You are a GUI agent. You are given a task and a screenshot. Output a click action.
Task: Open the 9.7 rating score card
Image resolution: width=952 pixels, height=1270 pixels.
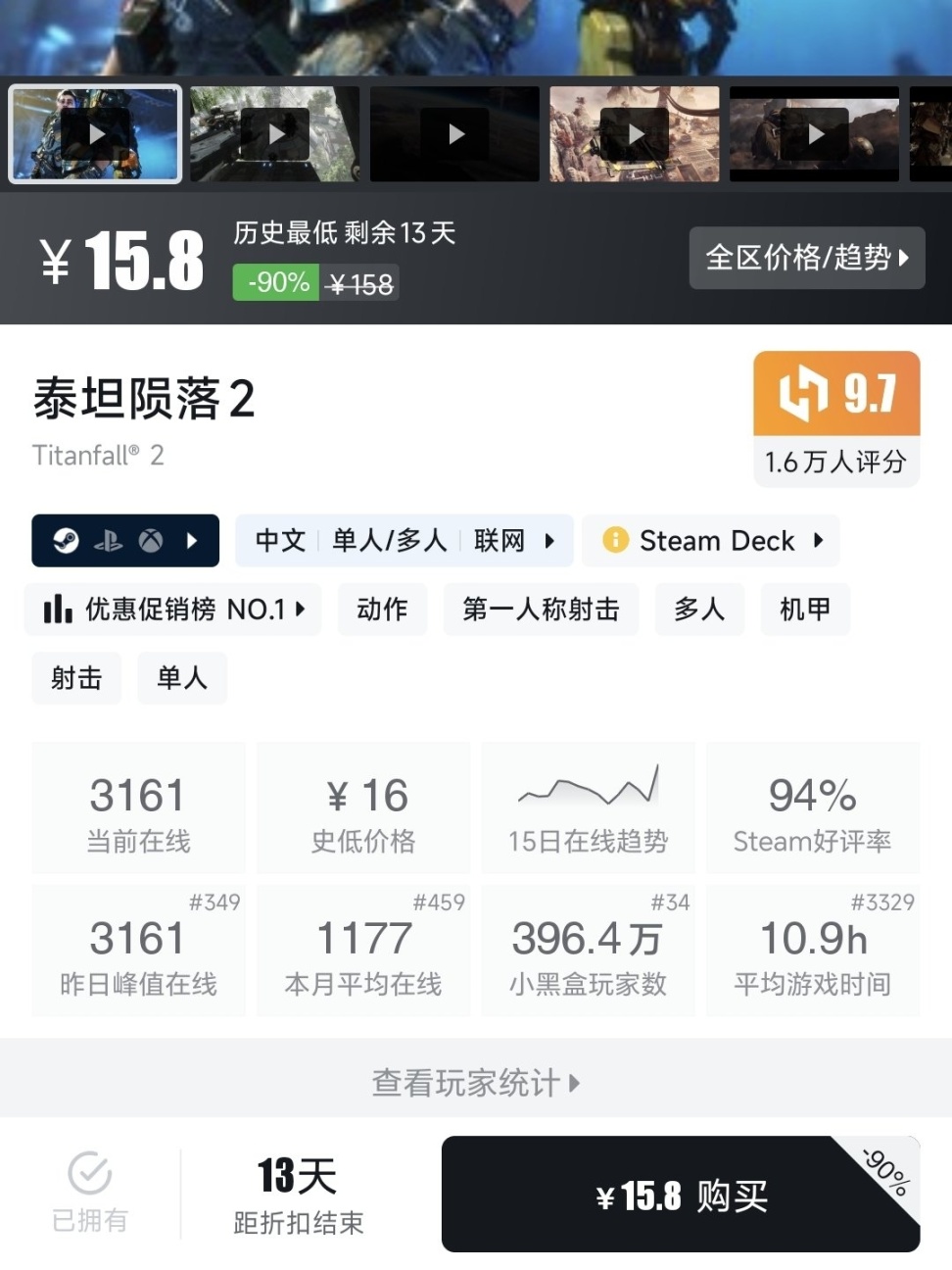click(x=836, y=417)
